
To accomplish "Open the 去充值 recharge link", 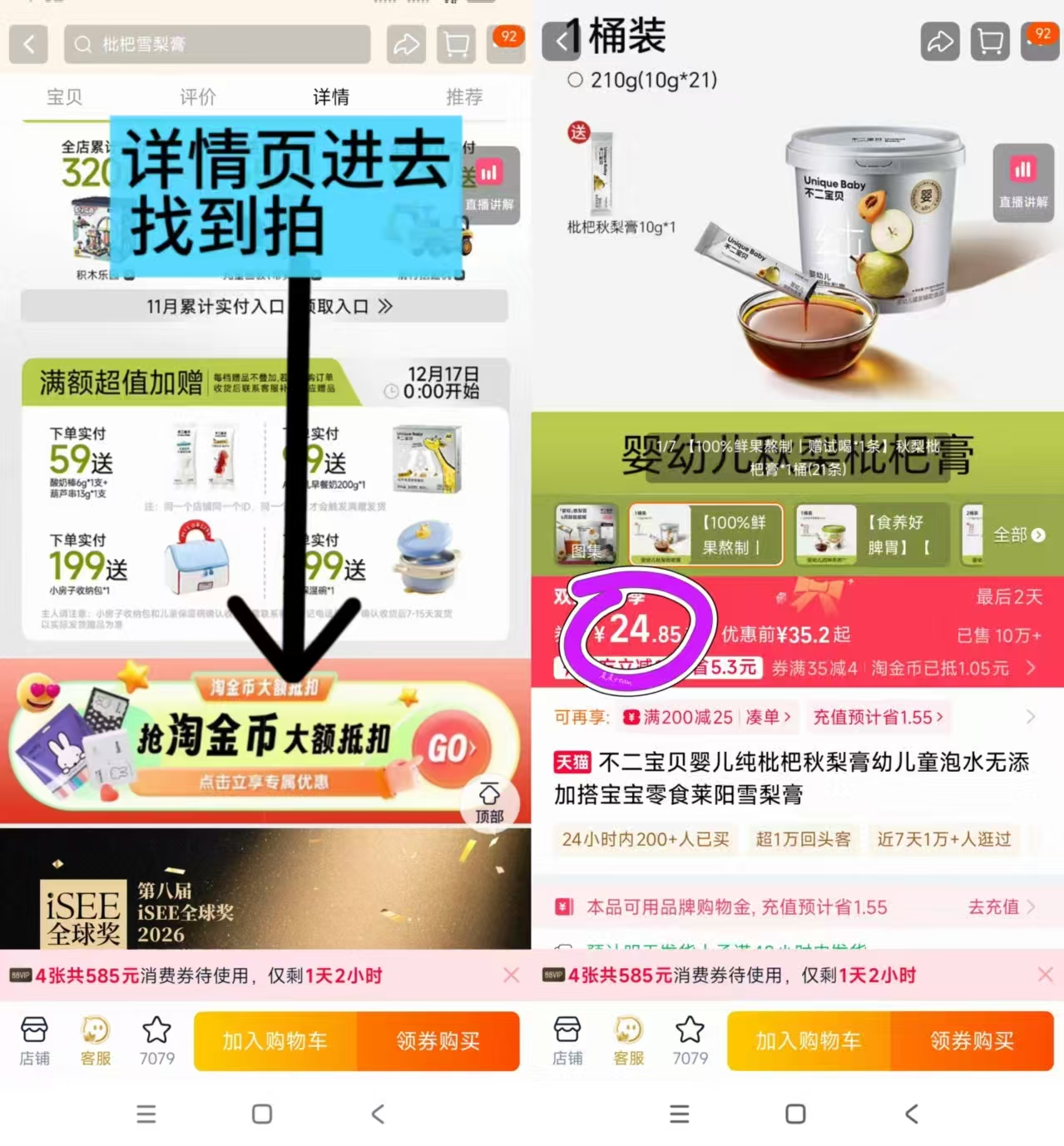I will 993,907.
